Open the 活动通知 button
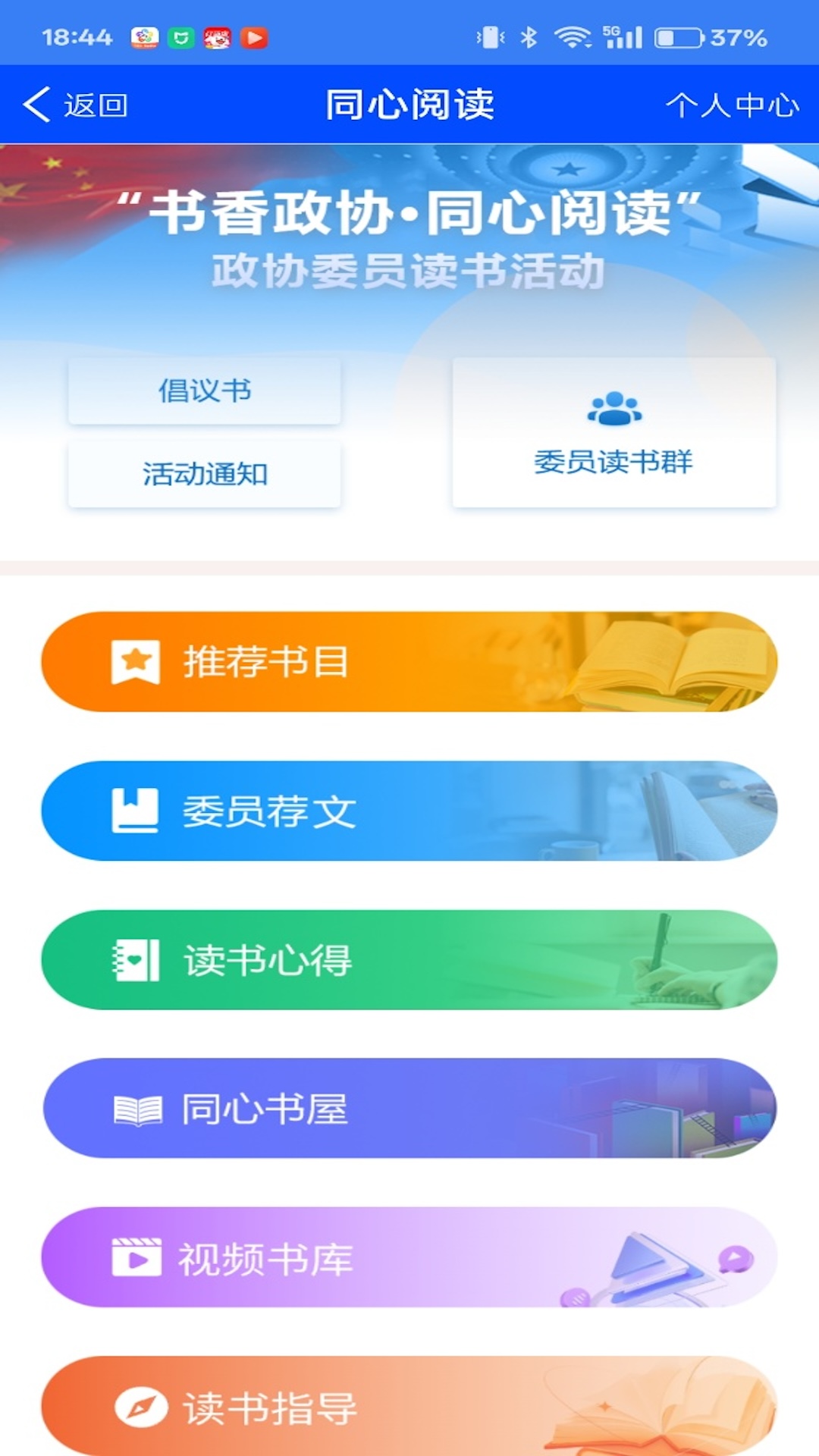The width and height of the screenshot is (819, 1456). pyautogui.click(x=205, y=474)
